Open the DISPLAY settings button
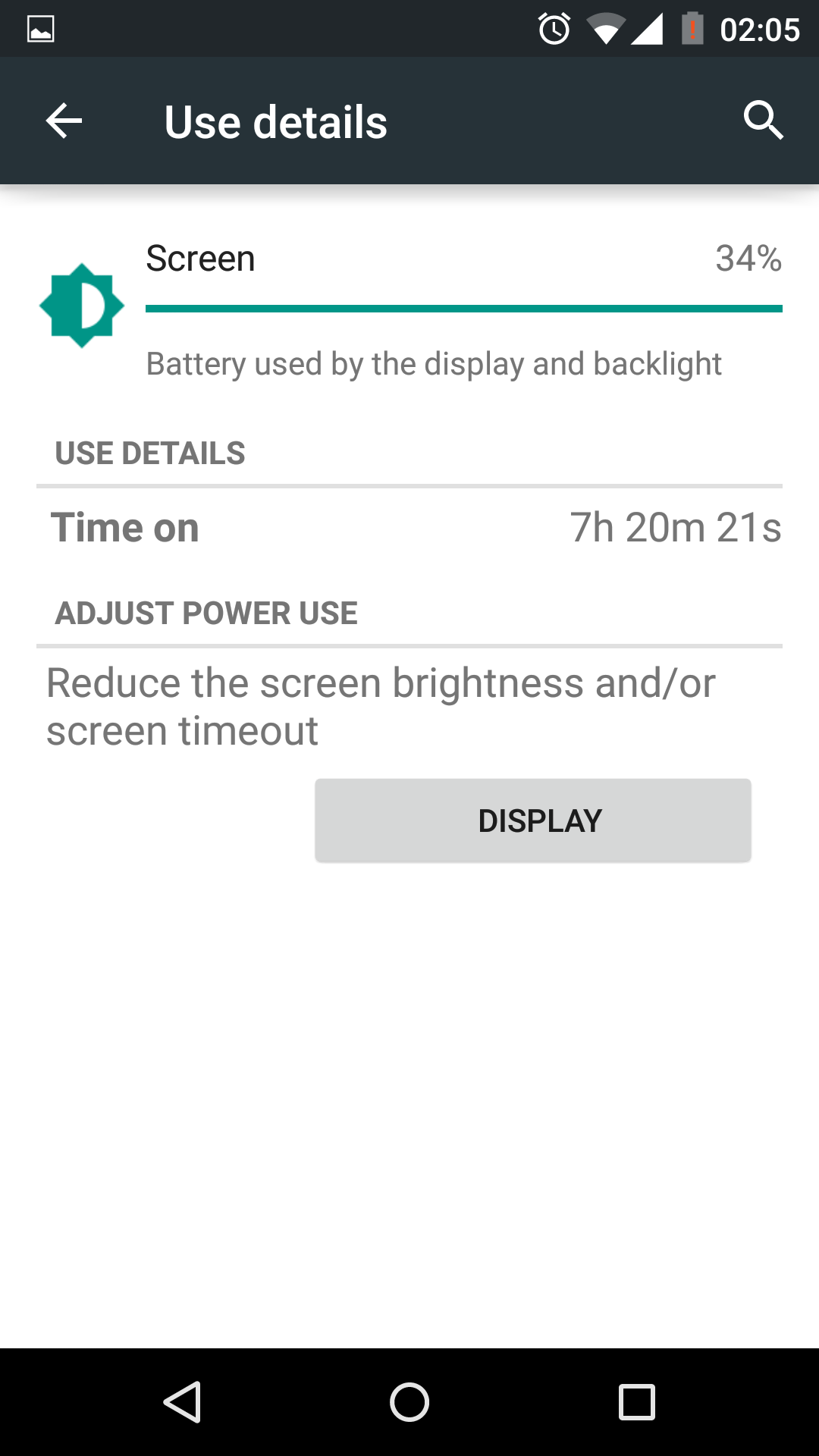This screenshot has width=819, height=1456. tap(533, 821)
